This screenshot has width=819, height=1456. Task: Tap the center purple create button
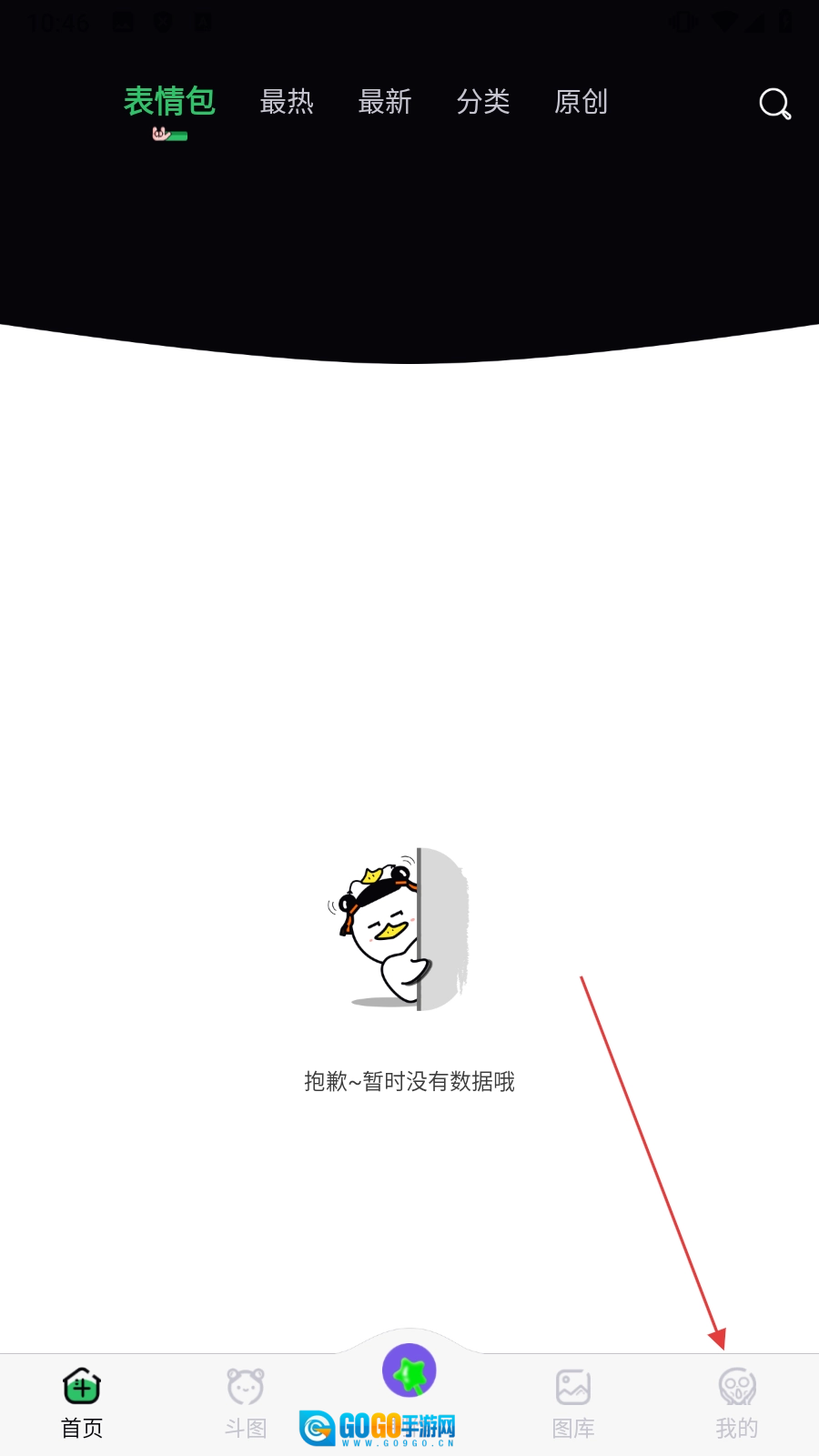click(409, 1370)
